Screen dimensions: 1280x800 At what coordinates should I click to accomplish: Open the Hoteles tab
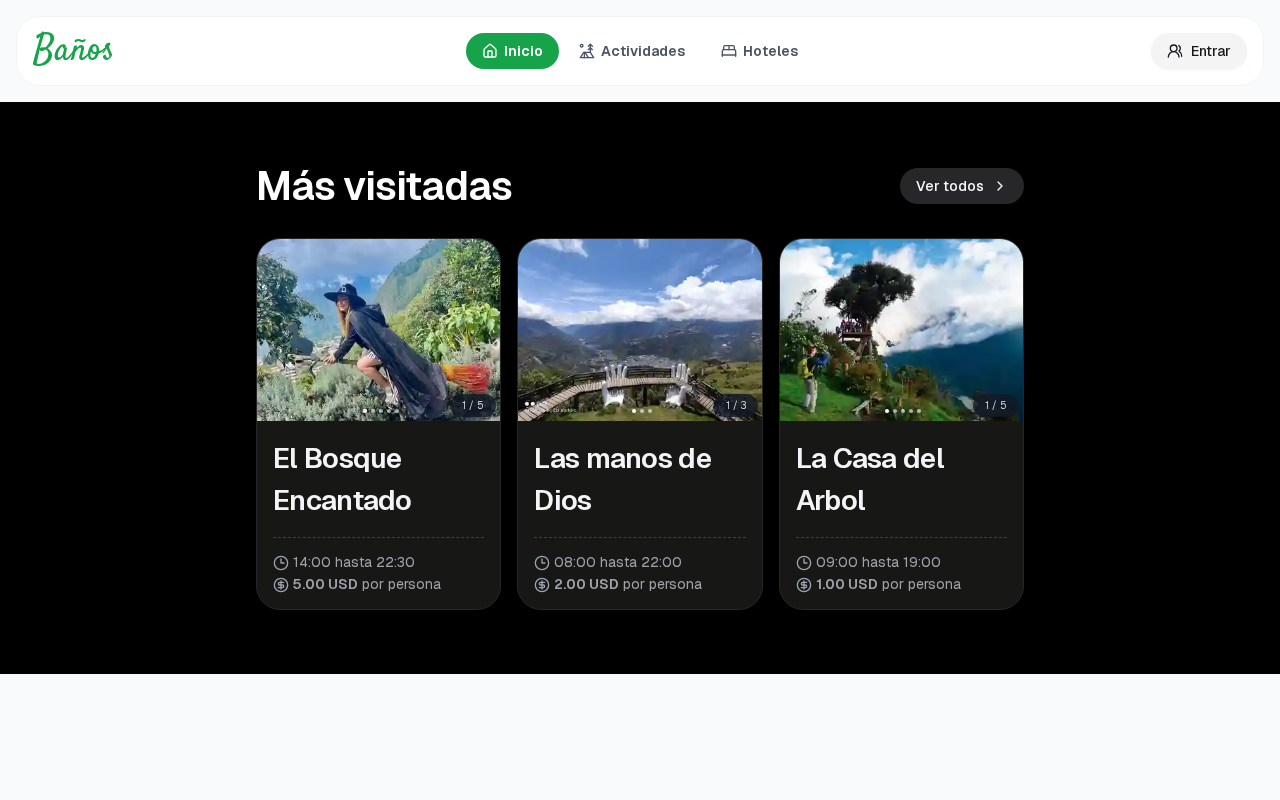[x=760, y=51]
